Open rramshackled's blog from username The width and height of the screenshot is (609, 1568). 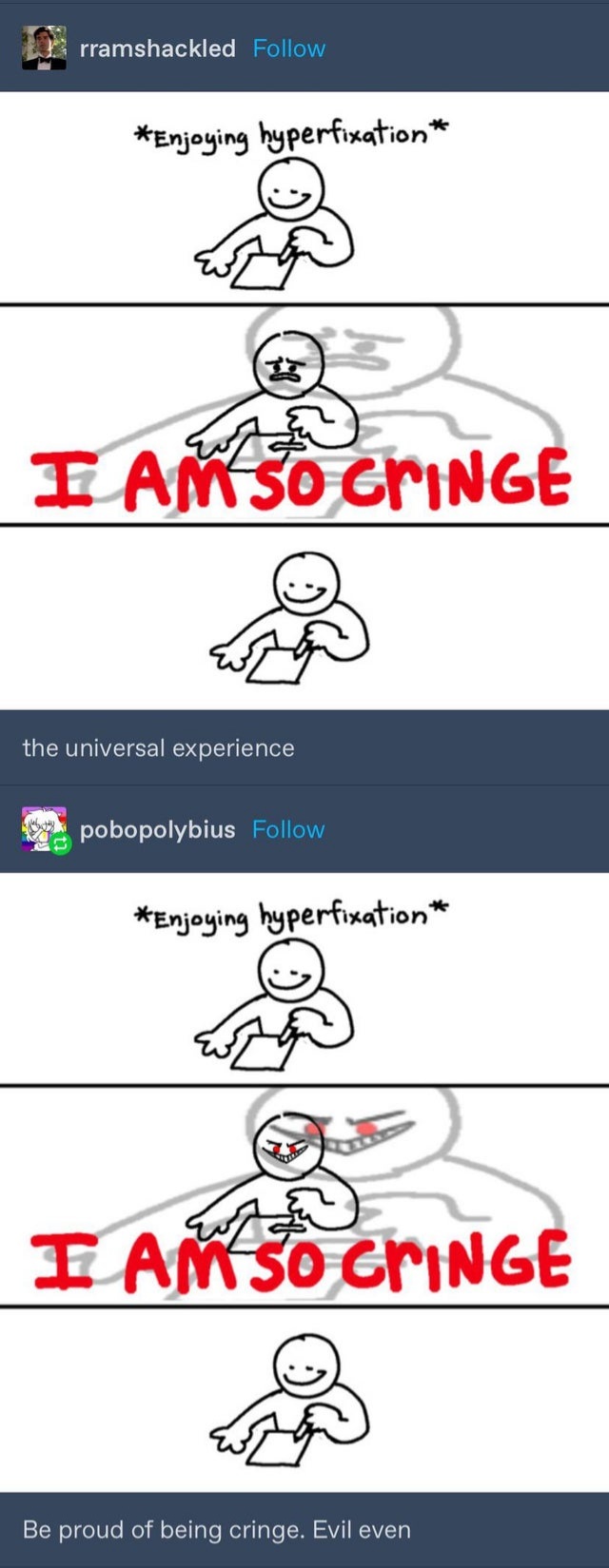coord(157,48)
